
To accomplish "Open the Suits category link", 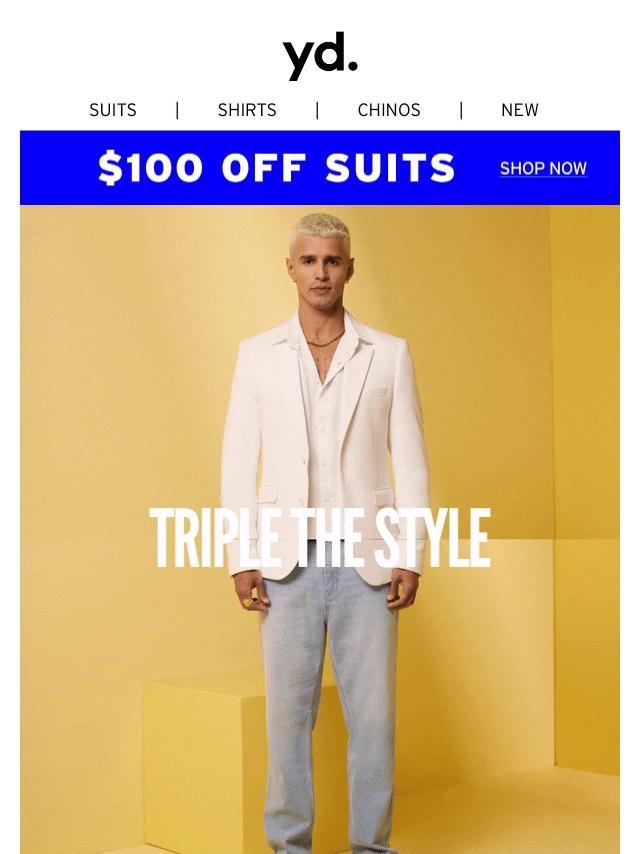I will click(x=113, y=110).
